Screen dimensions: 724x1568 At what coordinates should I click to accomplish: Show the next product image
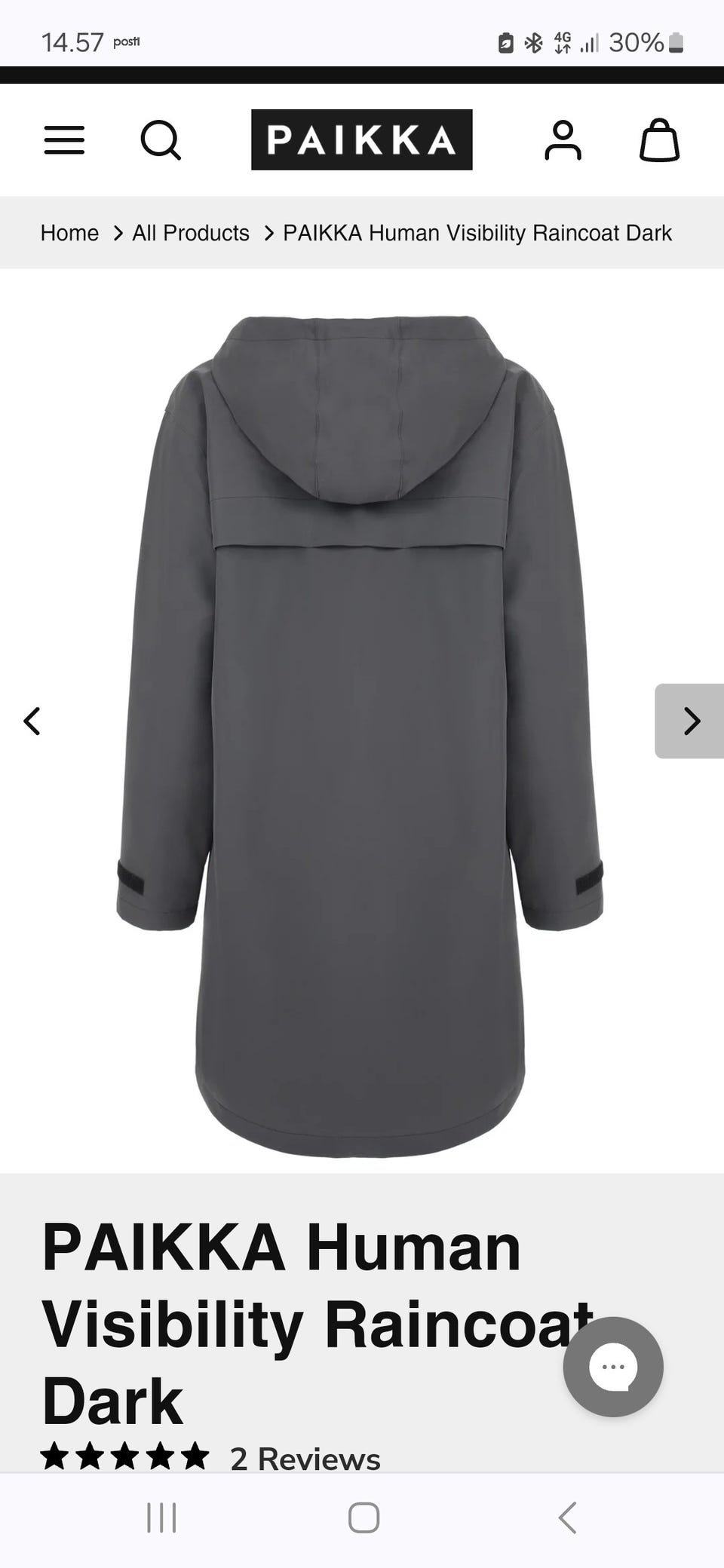click(x=690, y=721)
